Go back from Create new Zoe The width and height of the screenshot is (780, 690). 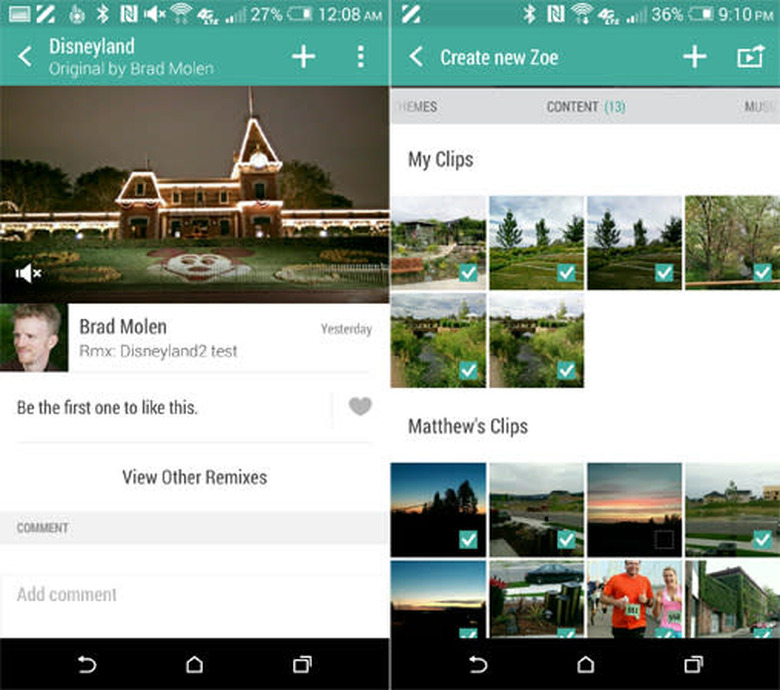click(x=416, y=57)
